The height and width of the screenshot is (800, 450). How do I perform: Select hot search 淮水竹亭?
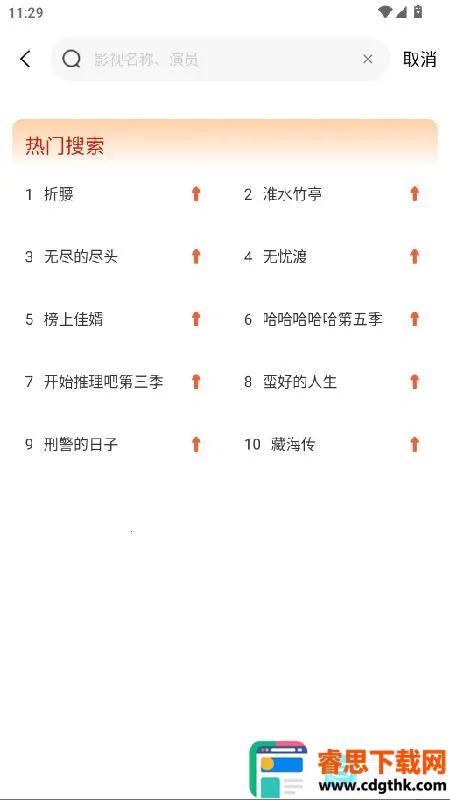(292, 194)
